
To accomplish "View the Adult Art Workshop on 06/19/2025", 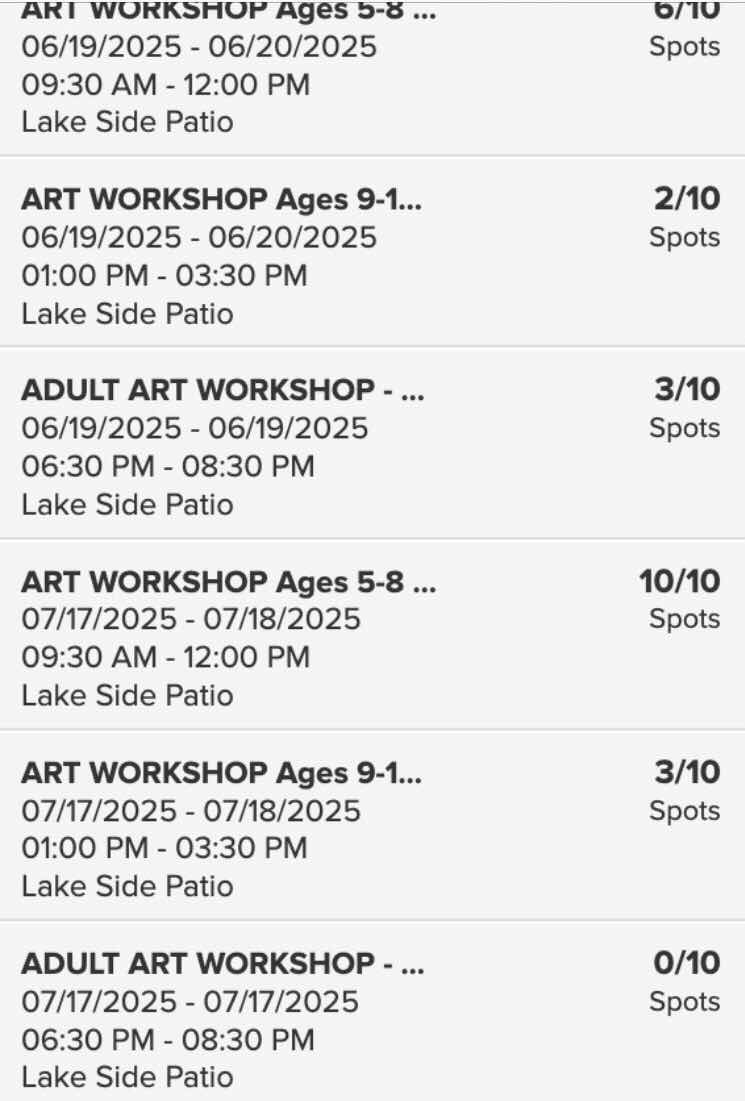I will 372,446.
